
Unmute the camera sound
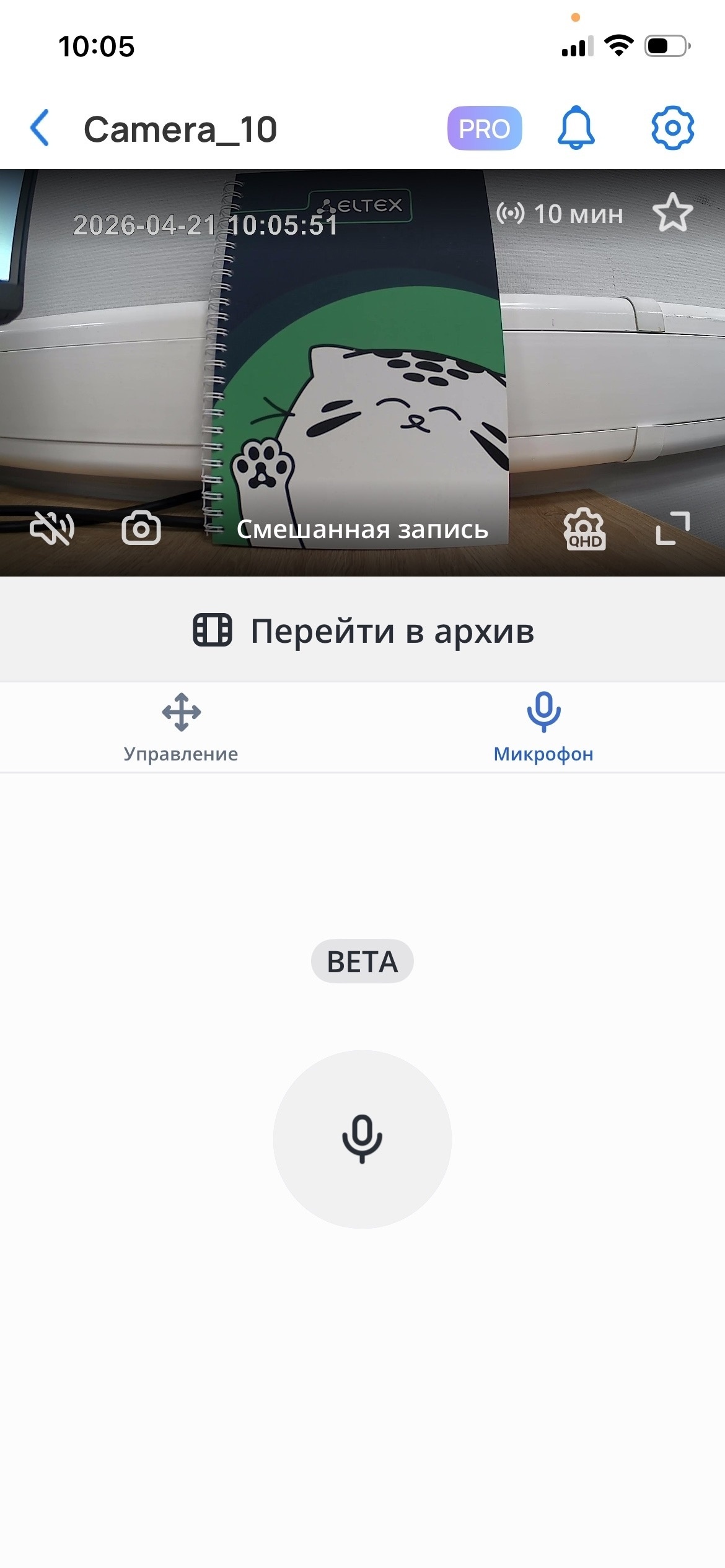point(52,528)
